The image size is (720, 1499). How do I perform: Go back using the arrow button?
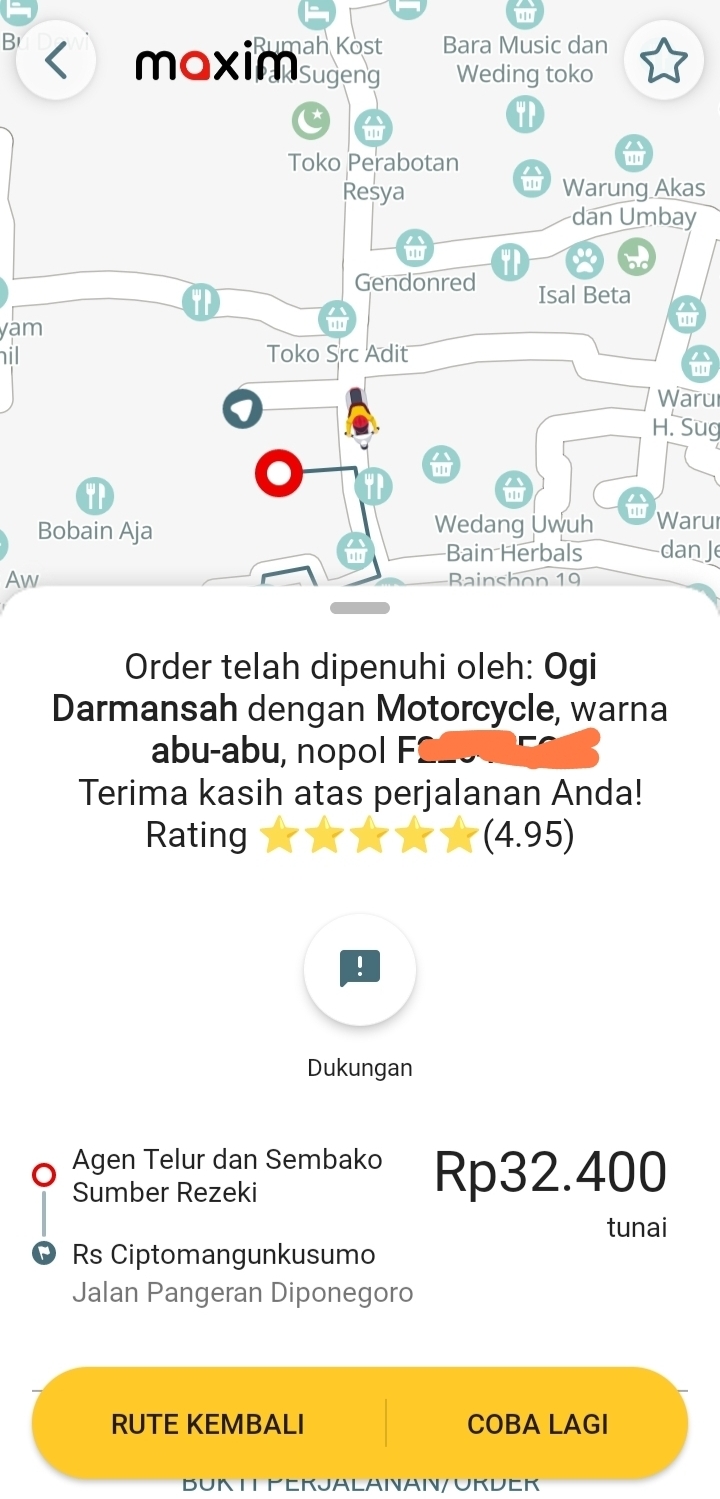[56, 61]
